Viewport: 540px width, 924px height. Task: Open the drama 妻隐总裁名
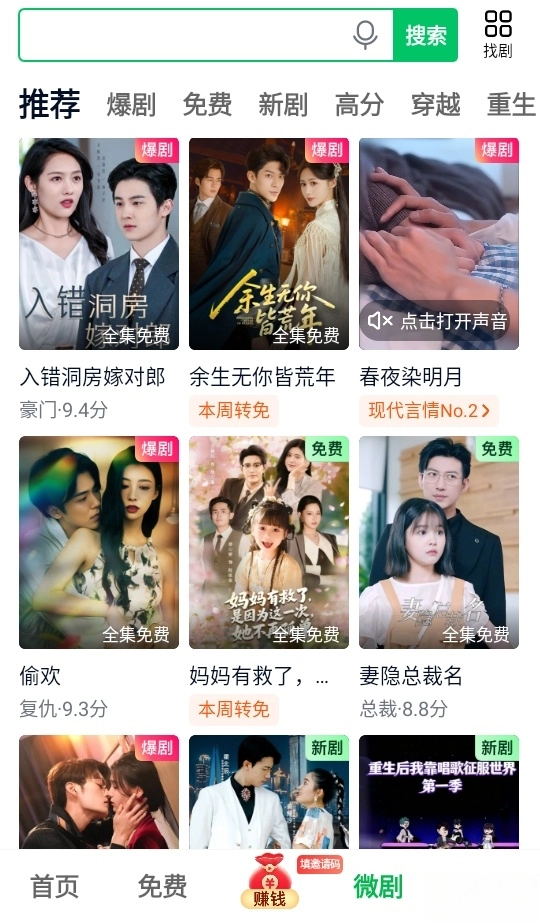439,542
